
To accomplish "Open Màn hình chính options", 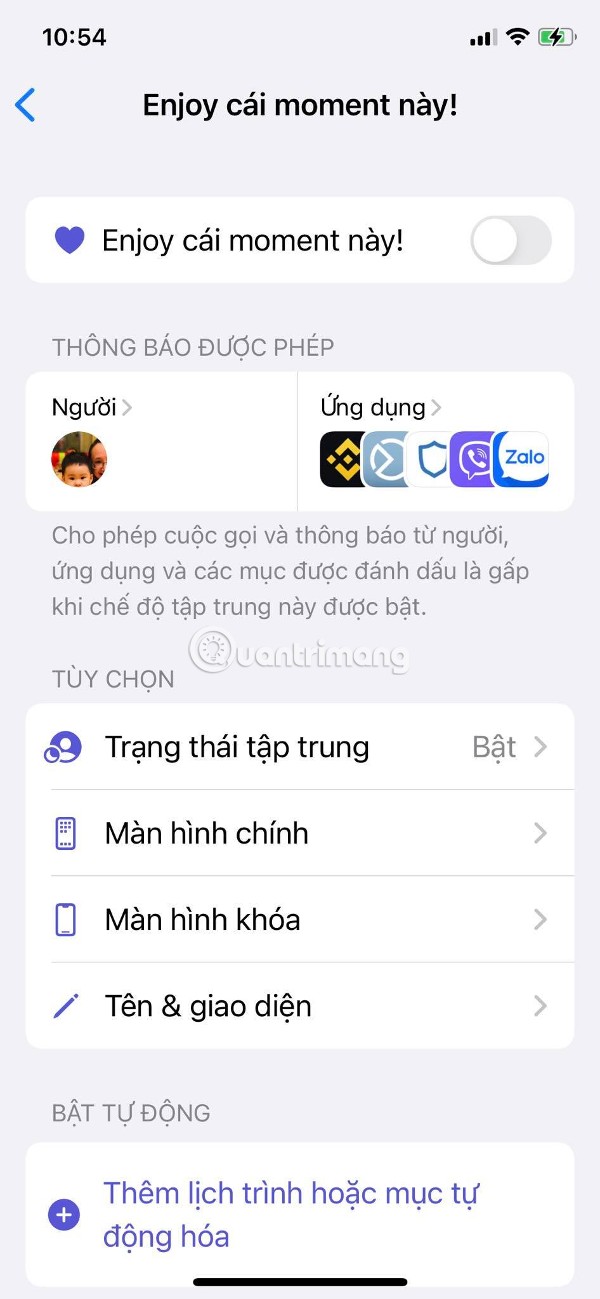I will (300, 833).
